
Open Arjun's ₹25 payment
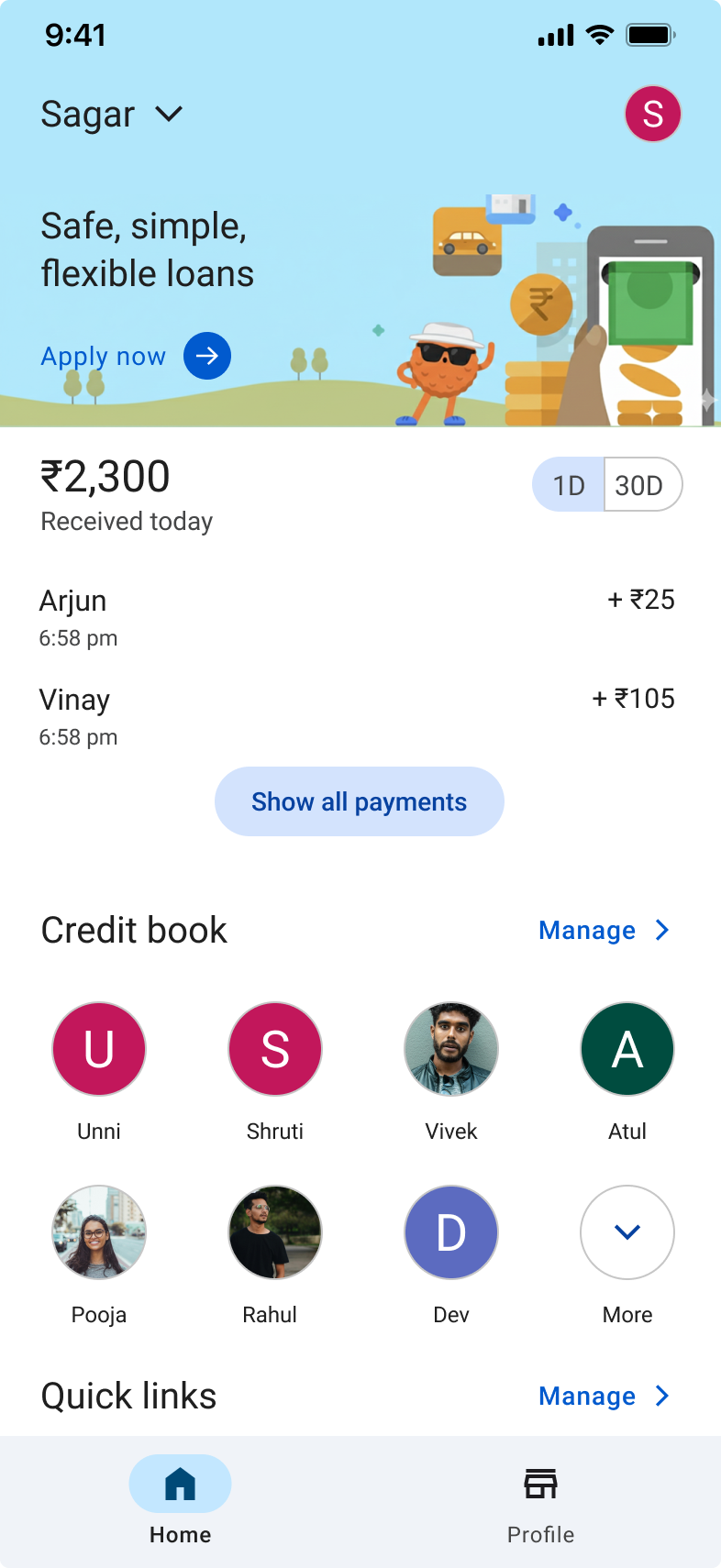pyautogui.click(x=358, y=617)
